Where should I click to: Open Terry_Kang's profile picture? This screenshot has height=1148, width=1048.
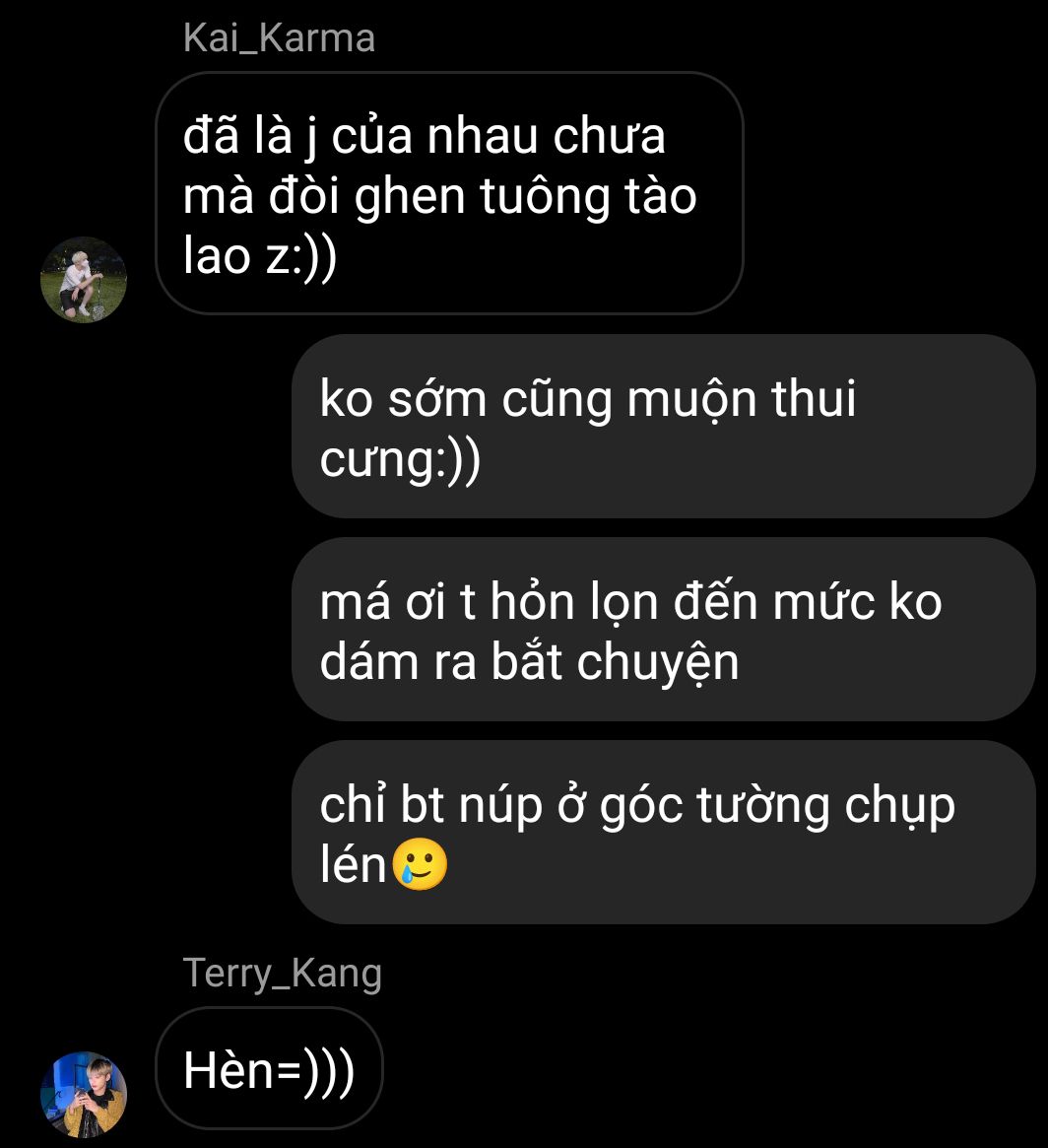coord(84,1095)
